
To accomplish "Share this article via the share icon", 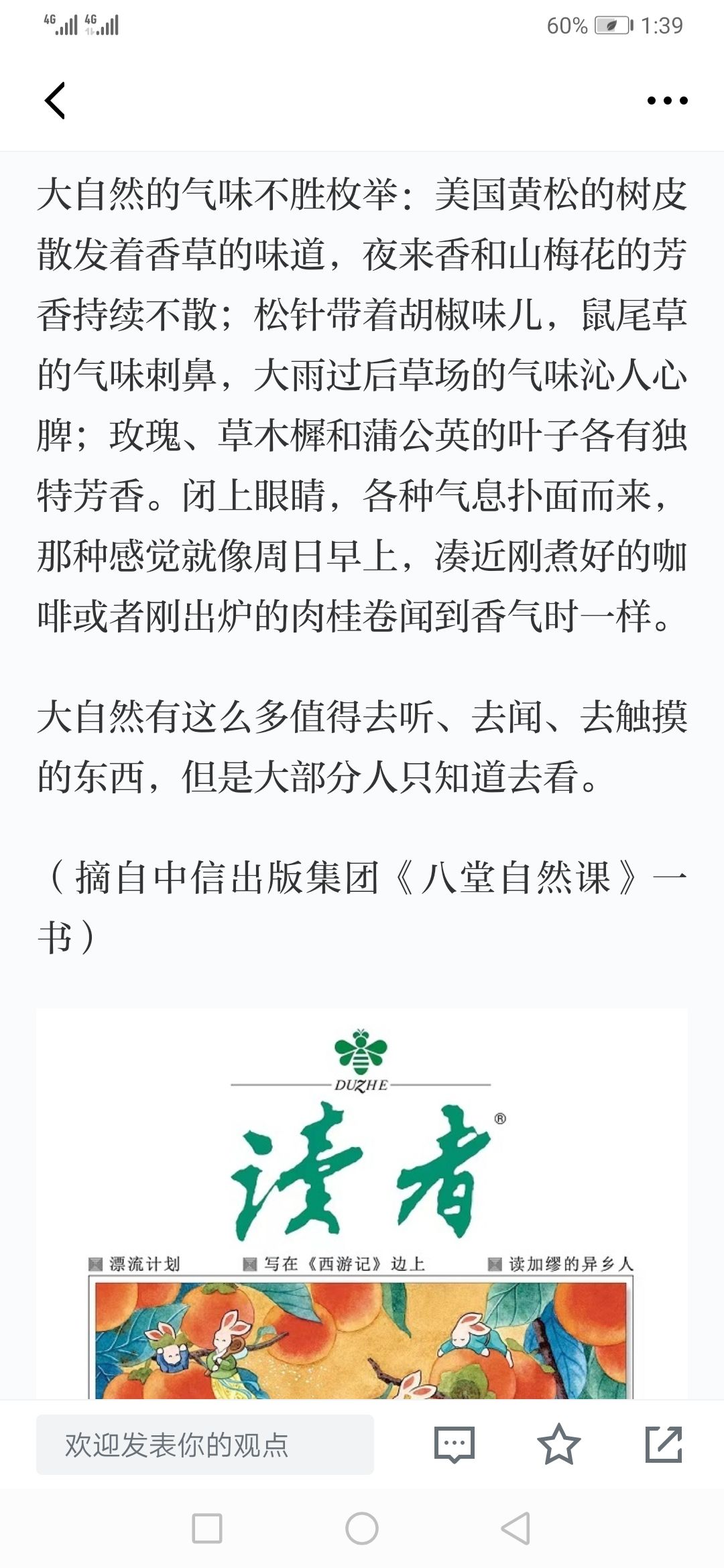I will 664,1444.
